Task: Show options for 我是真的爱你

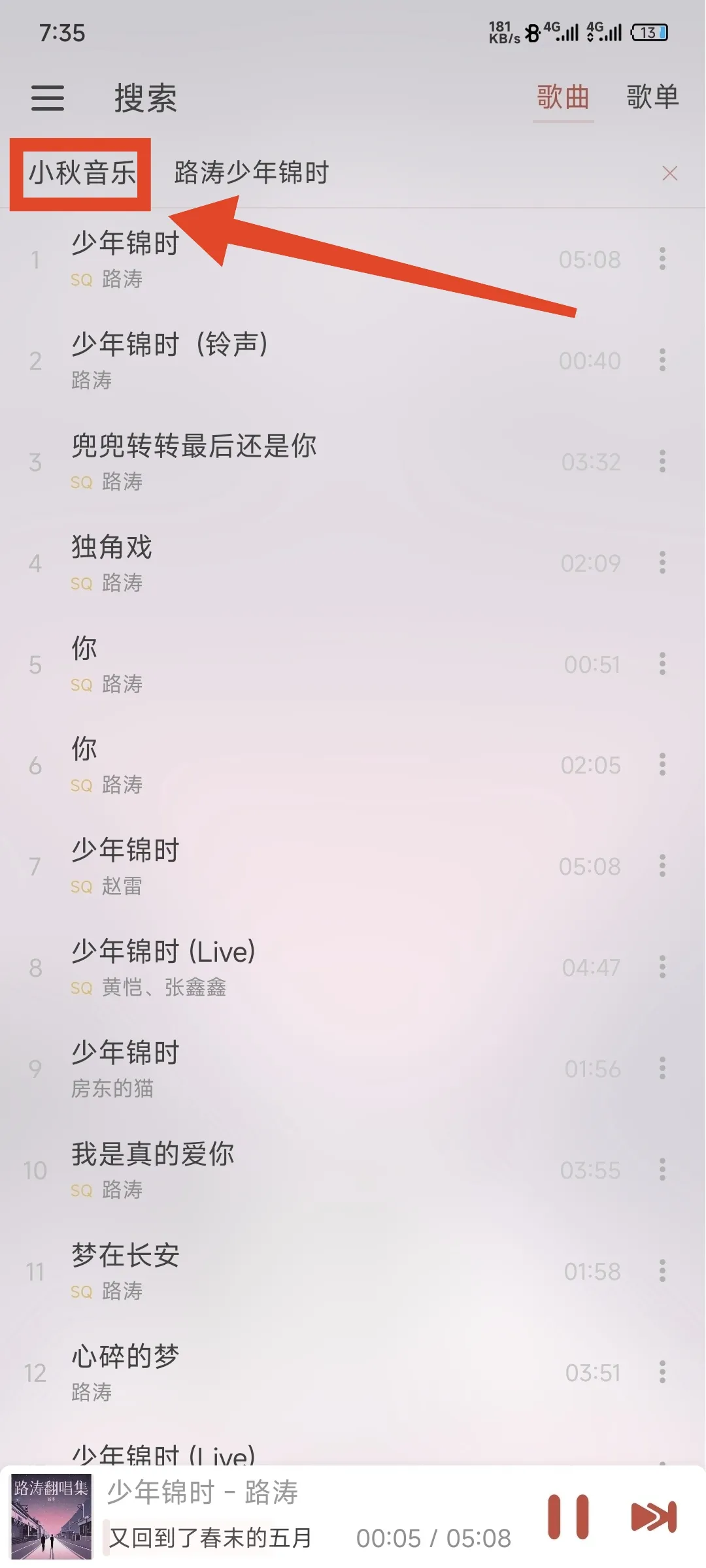Action: 662,1169
